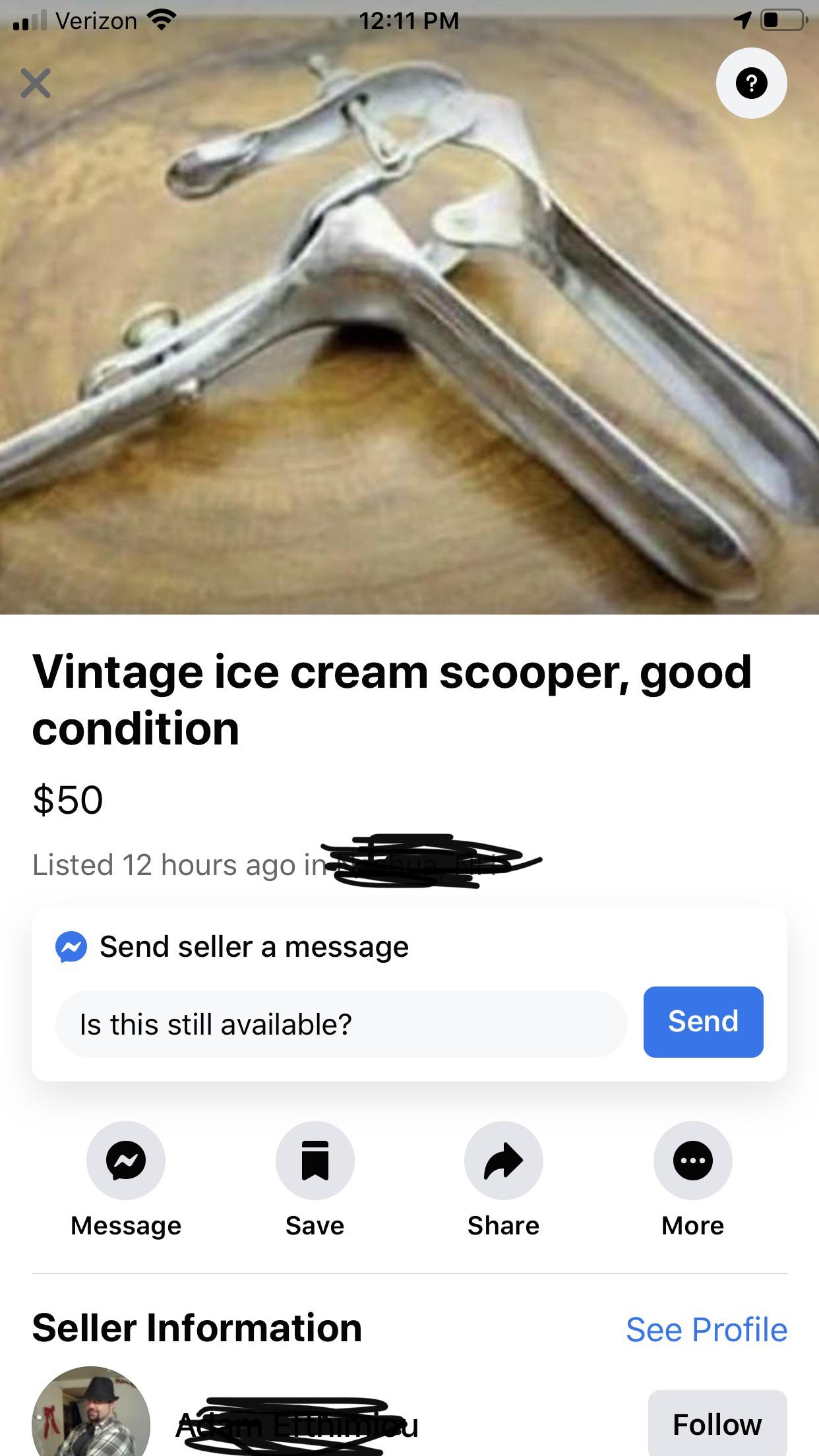Tap the Save bookmark icon

315,1161
